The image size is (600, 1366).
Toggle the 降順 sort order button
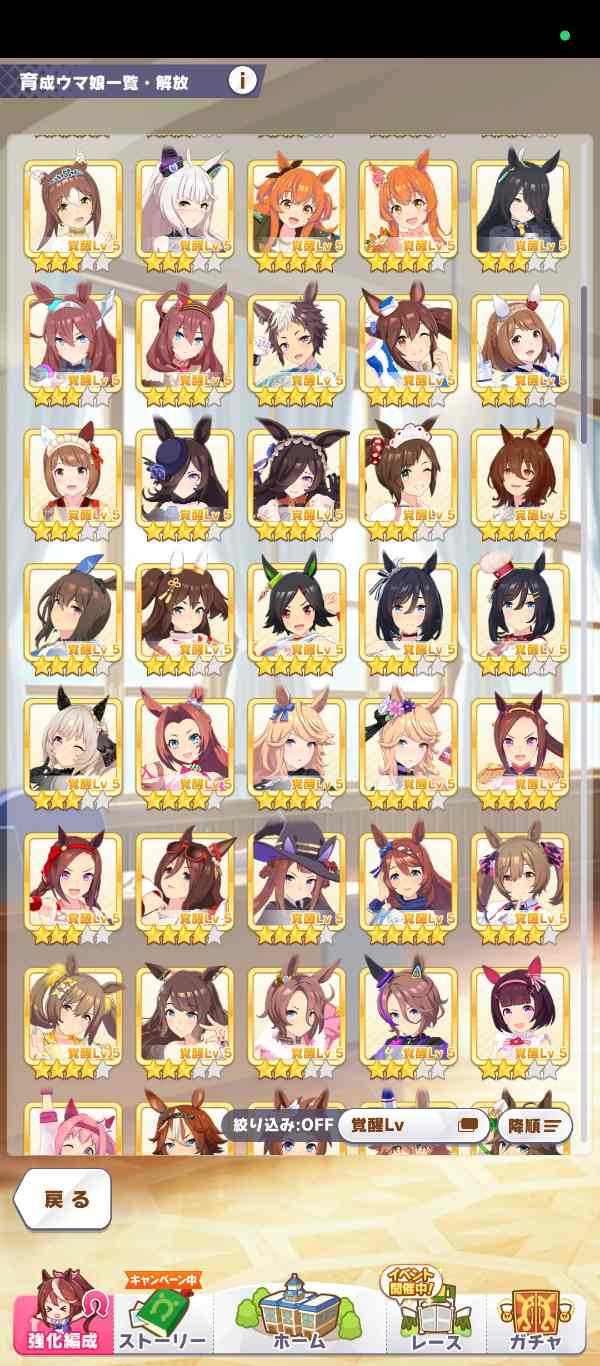click(534, 1125)
